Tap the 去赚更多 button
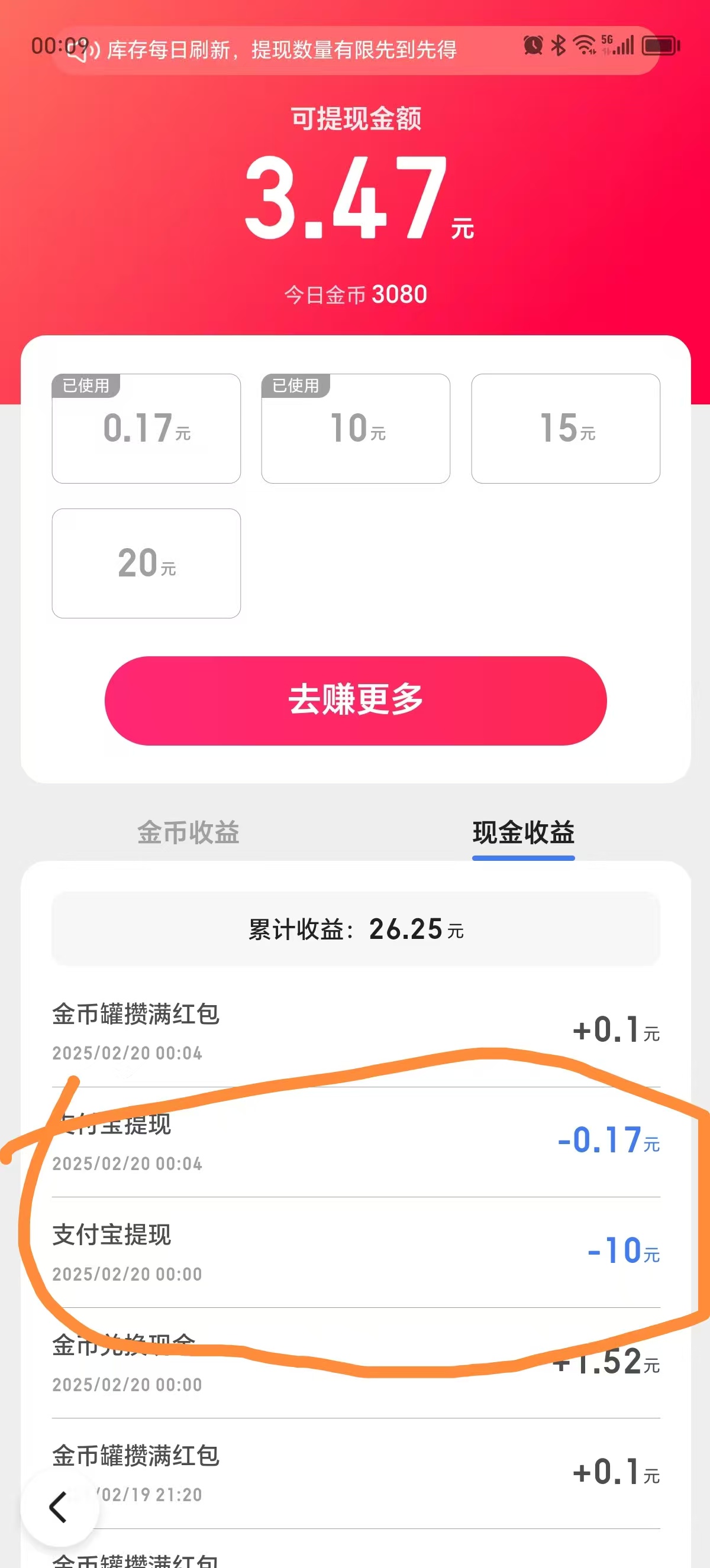The image size is (710, 1568). click(x=356, y=700)
